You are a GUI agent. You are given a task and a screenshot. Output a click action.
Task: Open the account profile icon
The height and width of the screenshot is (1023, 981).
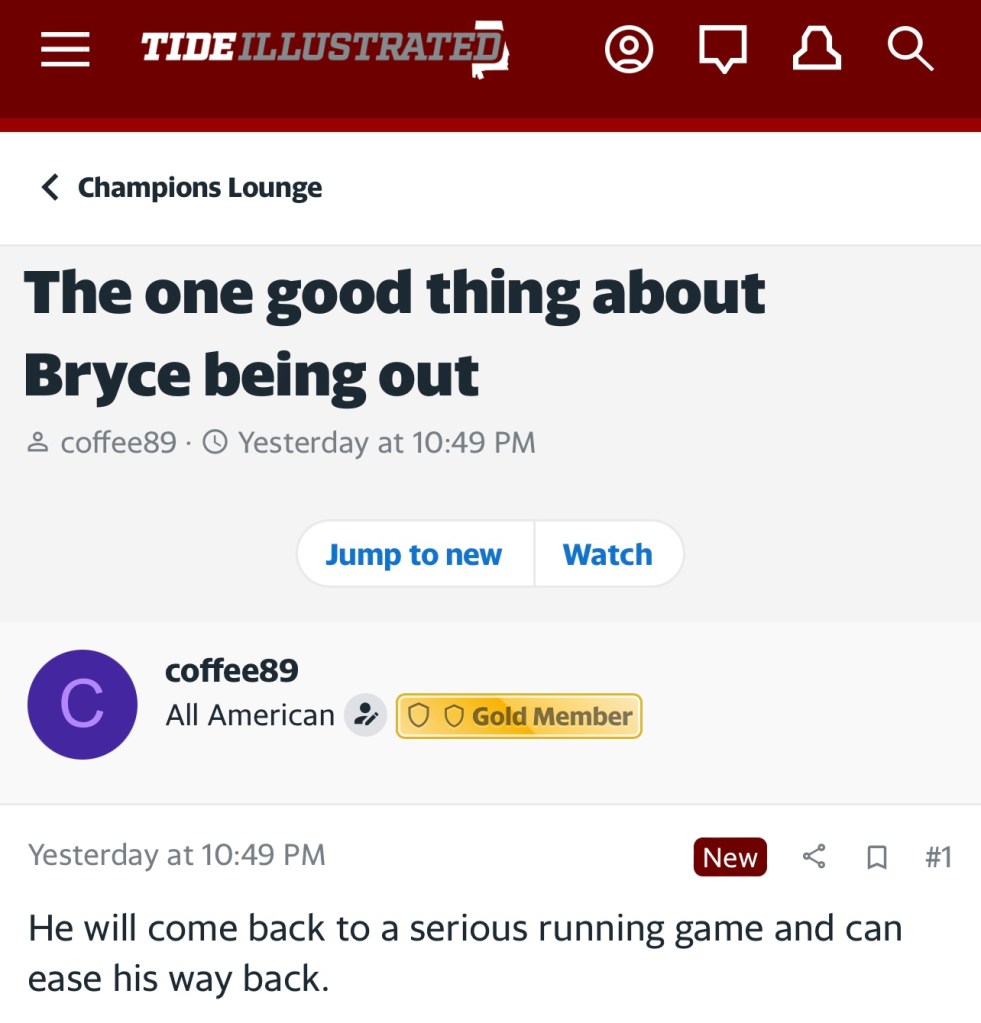click(629, 49)
